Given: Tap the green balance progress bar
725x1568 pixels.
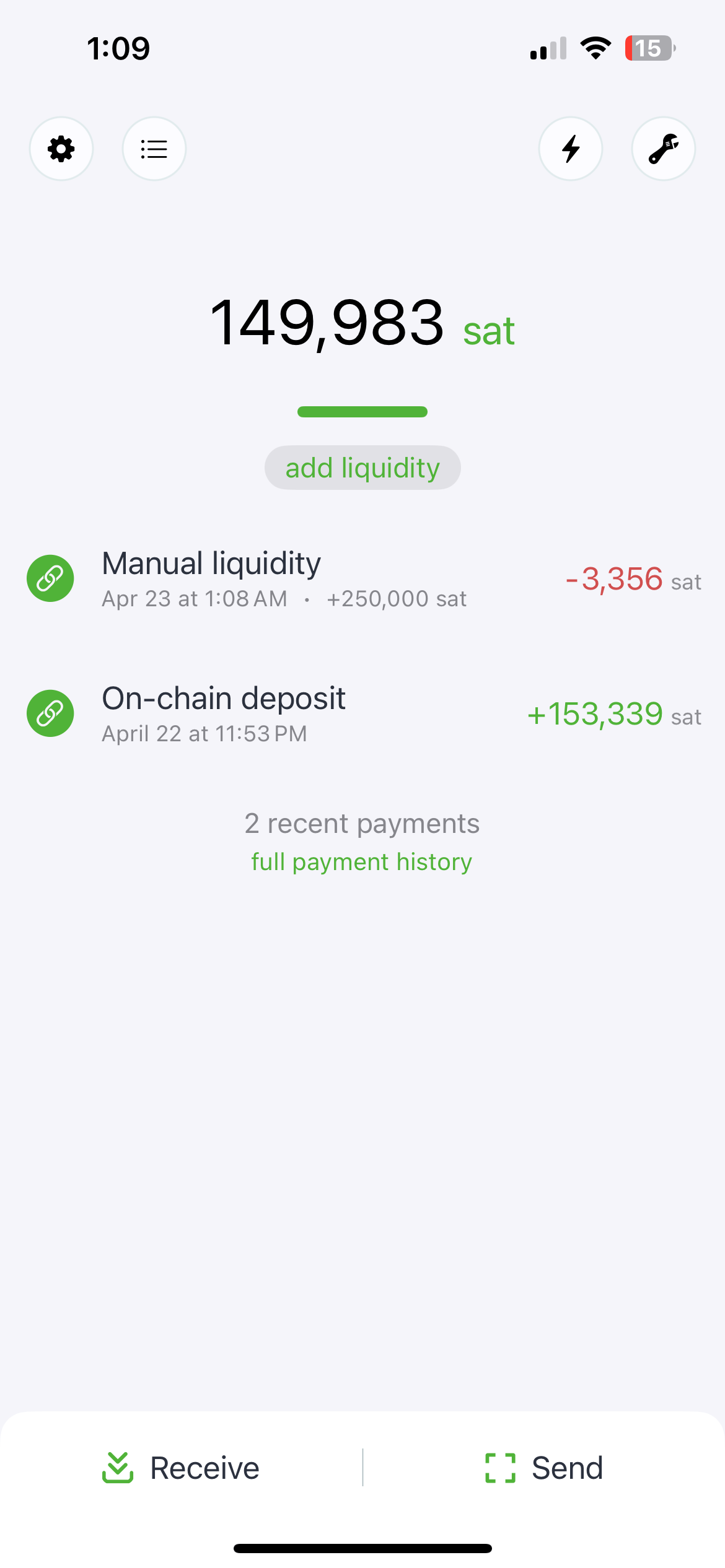Looking at the screenshot, I should click(362, 412).
